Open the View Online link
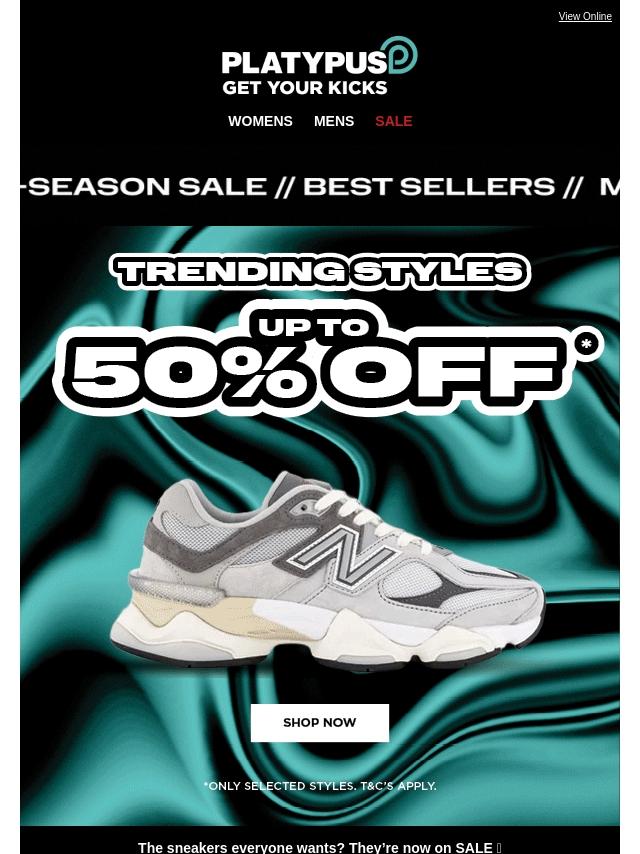The width and height of the screenshot is (640, 854). pos(585,17)
